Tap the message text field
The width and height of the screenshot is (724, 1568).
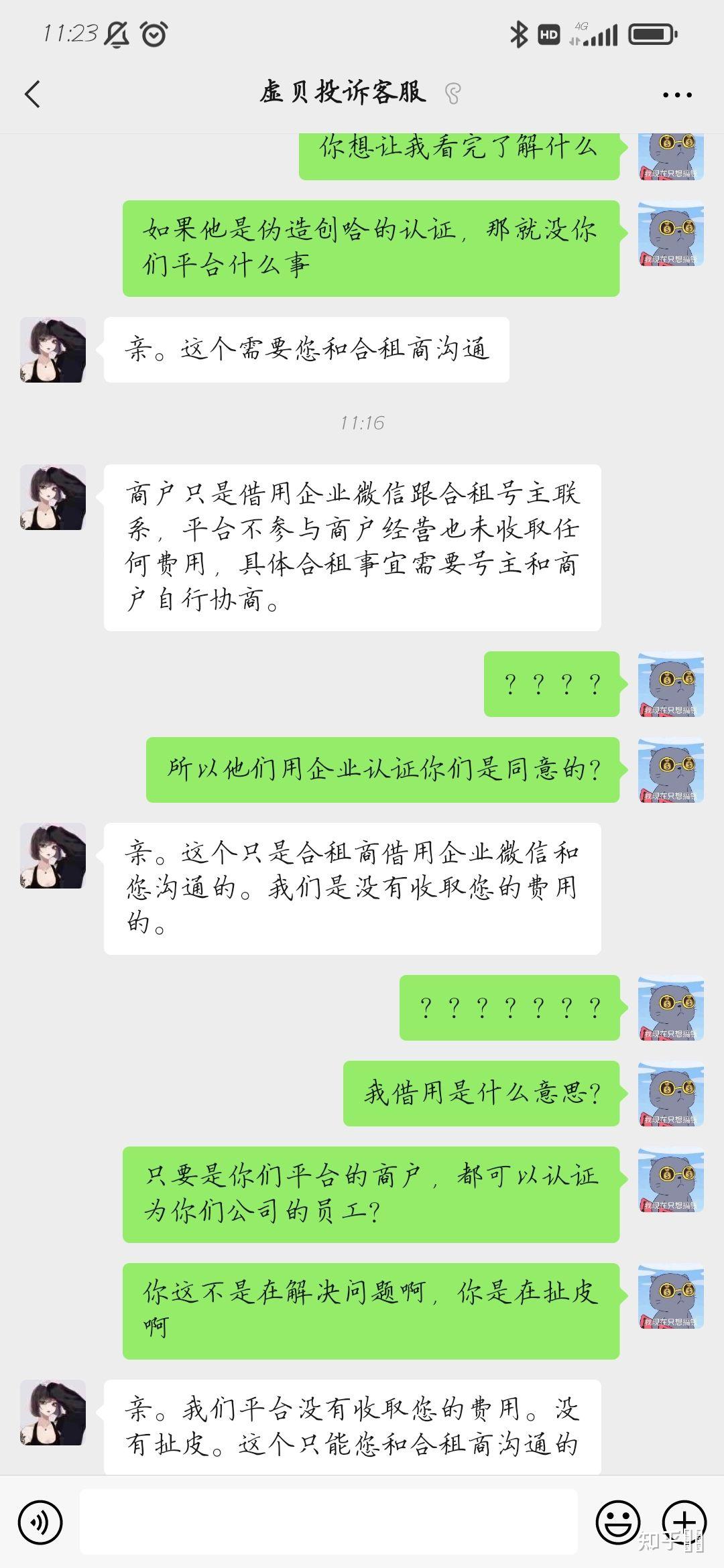tap(328, 1522)
